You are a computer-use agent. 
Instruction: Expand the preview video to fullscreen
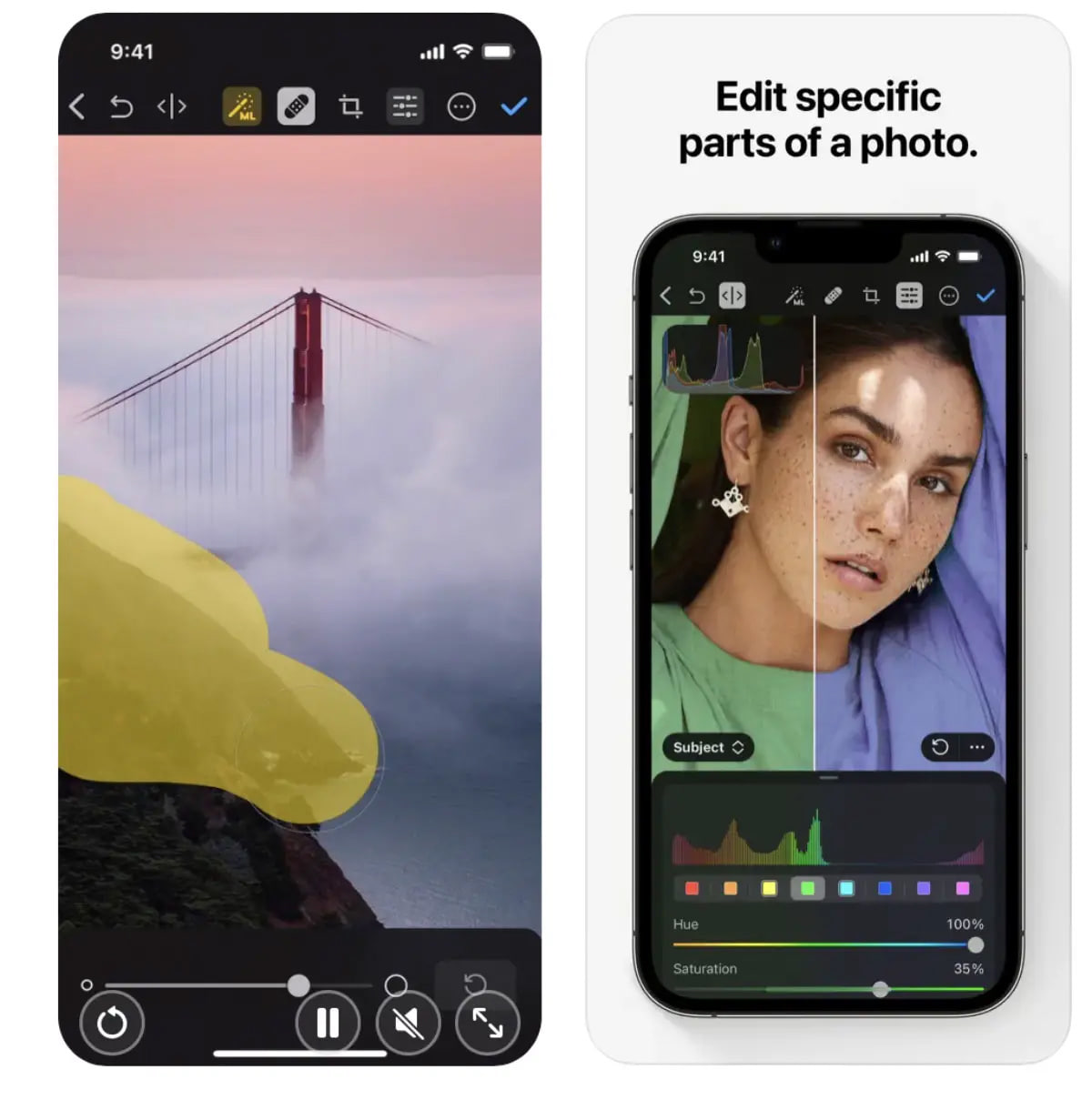[488, 1023]
